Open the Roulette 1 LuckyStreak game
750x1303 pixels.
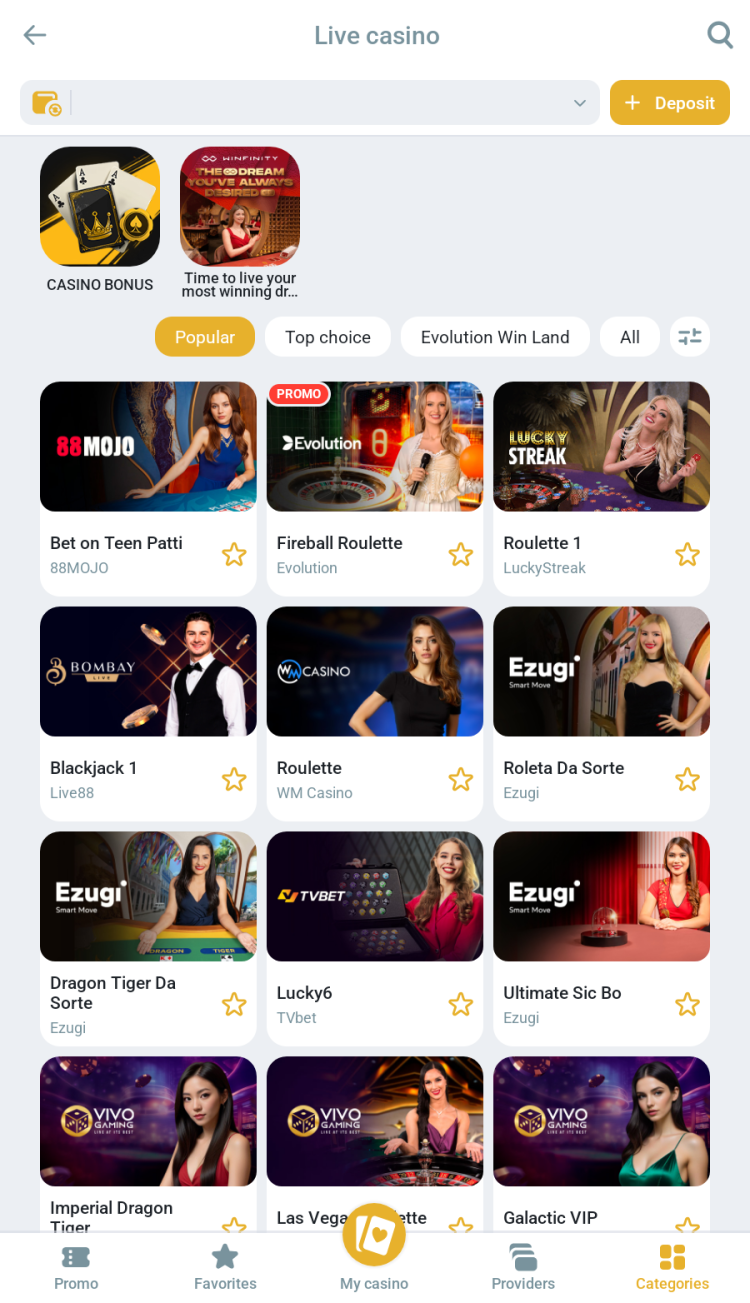point(601,447)
